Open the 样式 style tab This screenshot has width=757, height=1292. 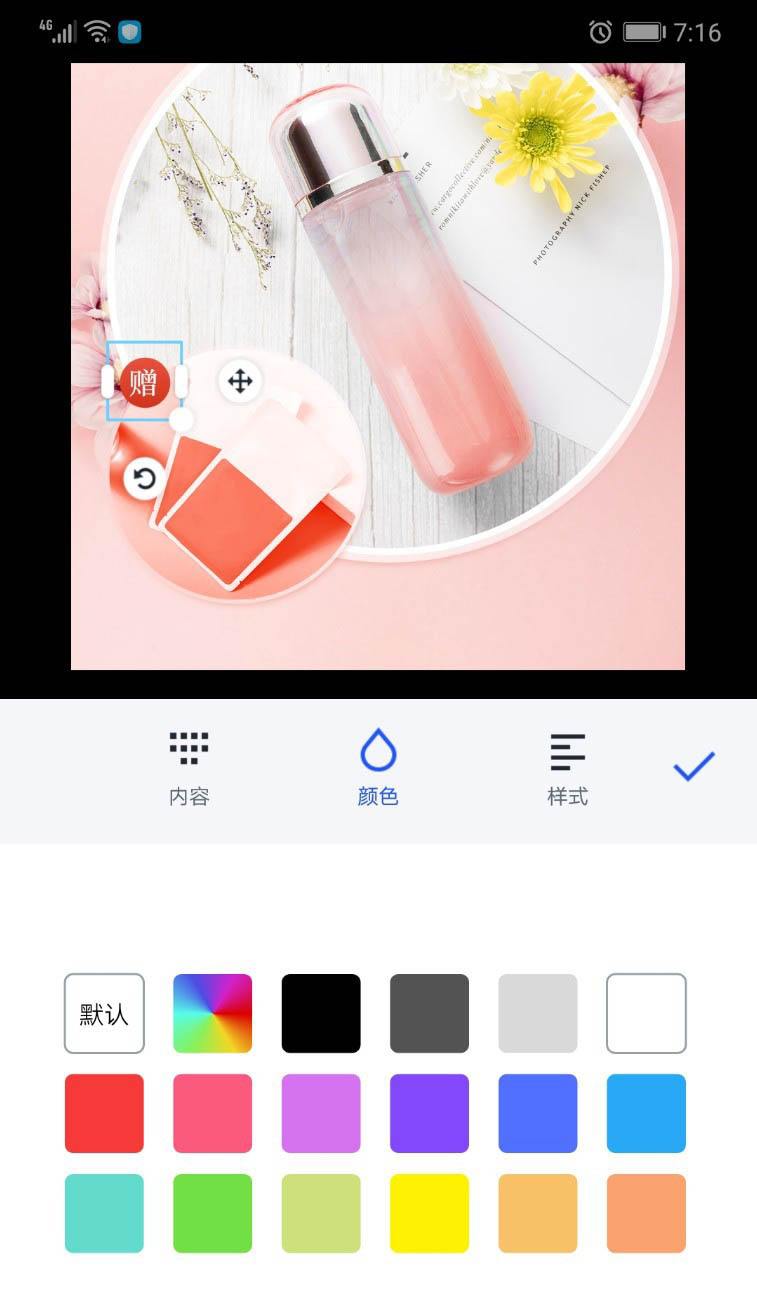567,768
